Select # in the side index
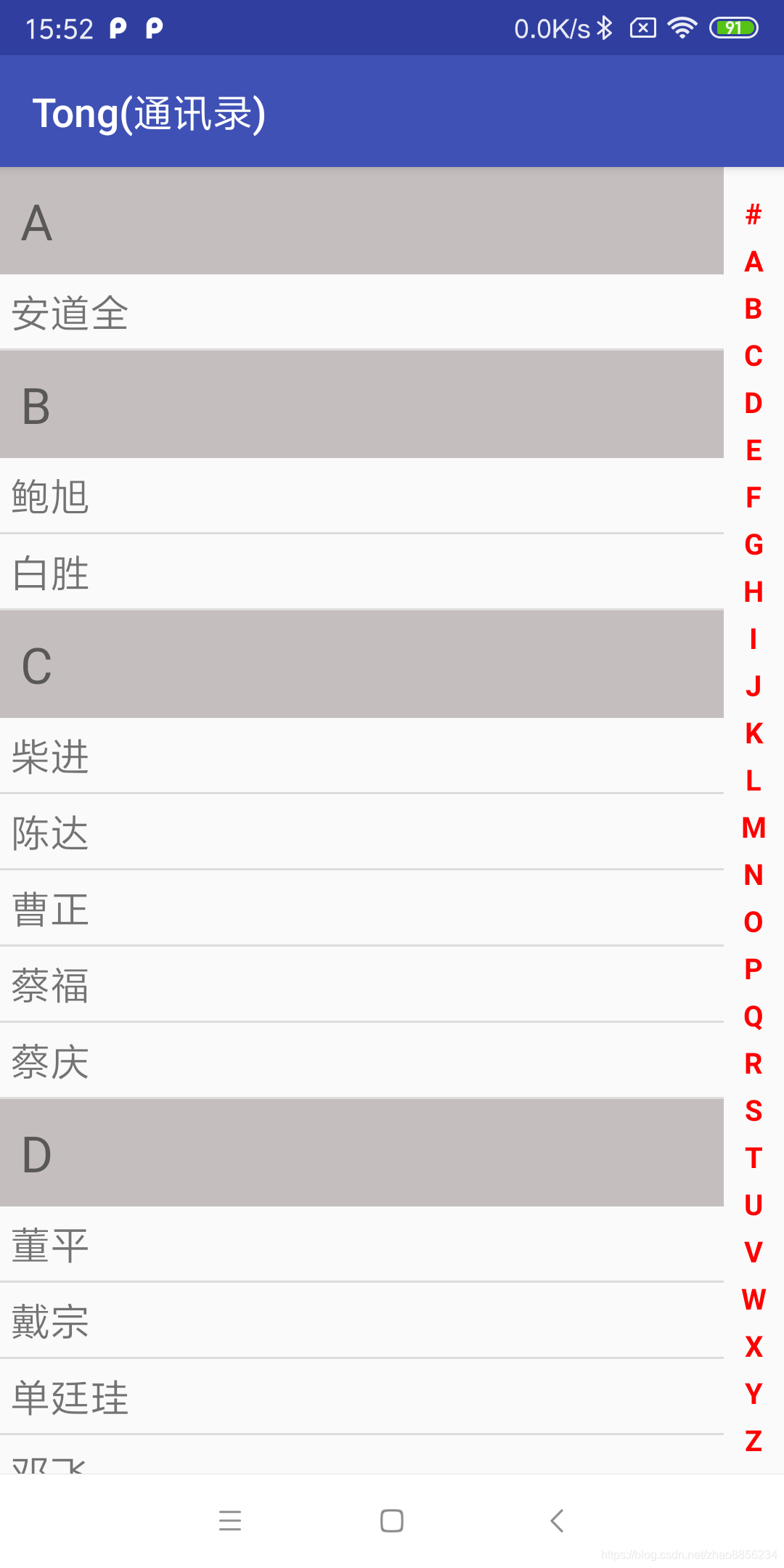Image resolution: width=784 pixels, height=1568 pixels. [x=754, y=214]
